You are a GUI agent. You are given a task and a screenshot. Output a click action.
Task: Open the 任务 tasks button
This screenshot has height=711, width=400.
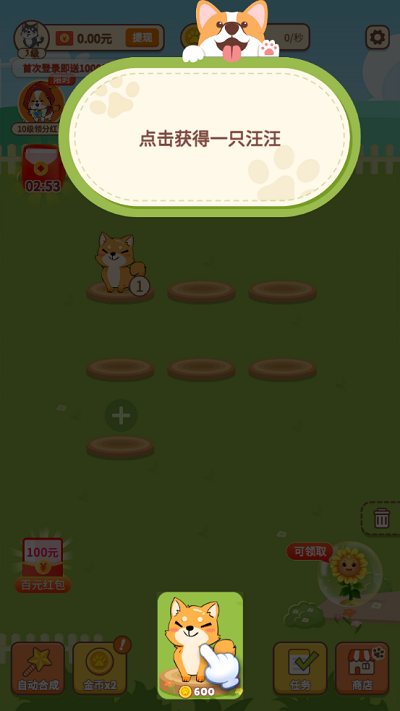[300, 668]
